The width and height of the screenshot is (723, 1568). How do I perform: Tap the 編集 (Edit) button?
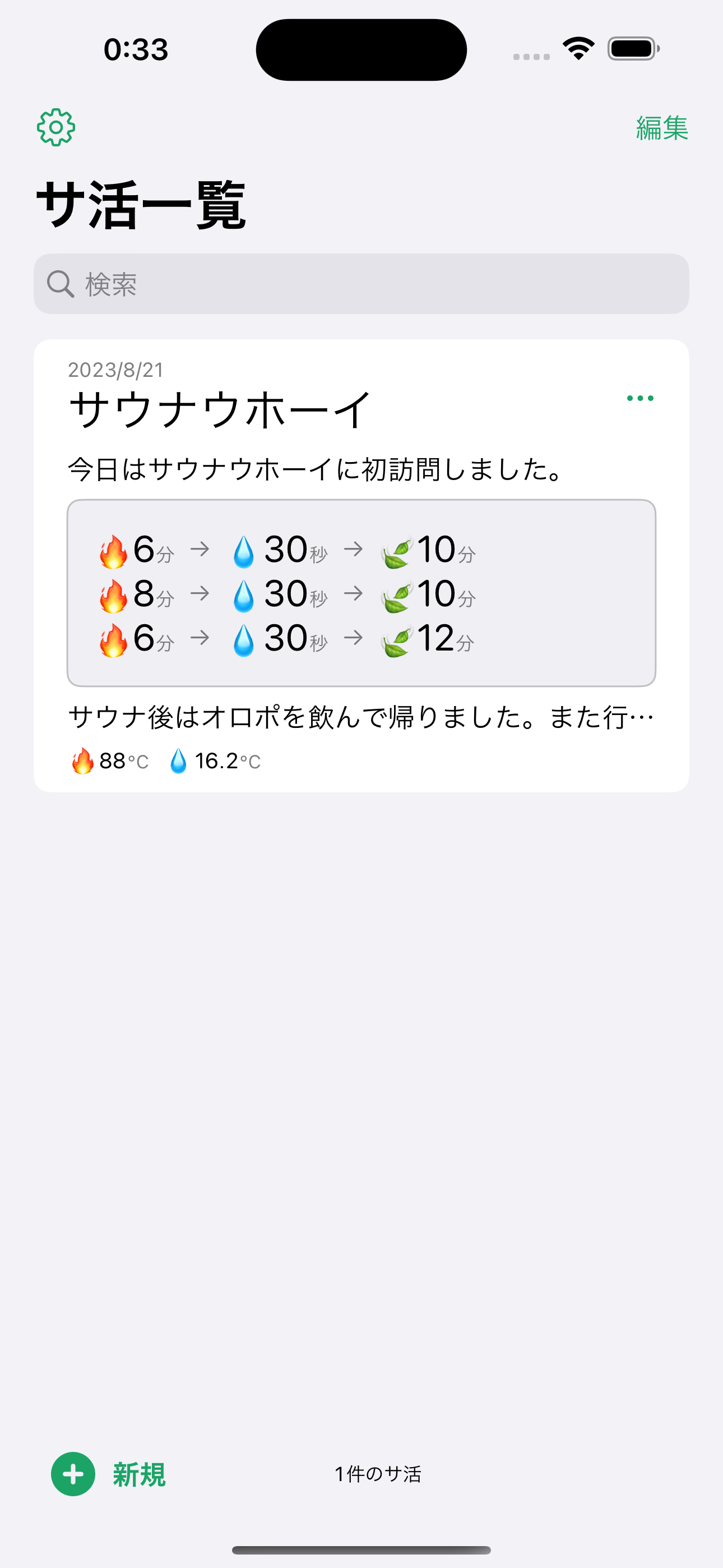[x=661, y=128]
